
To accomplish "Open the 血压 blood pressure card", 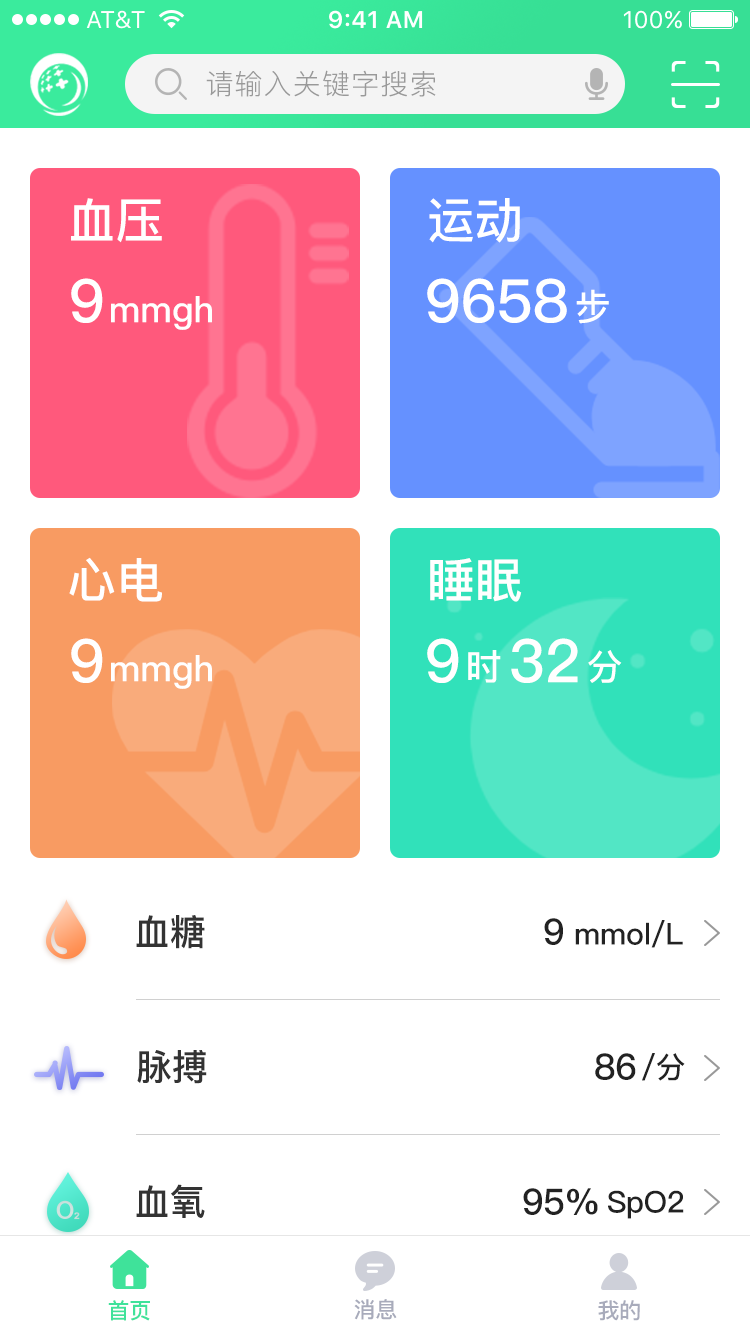I will click(x=195, y=332).
